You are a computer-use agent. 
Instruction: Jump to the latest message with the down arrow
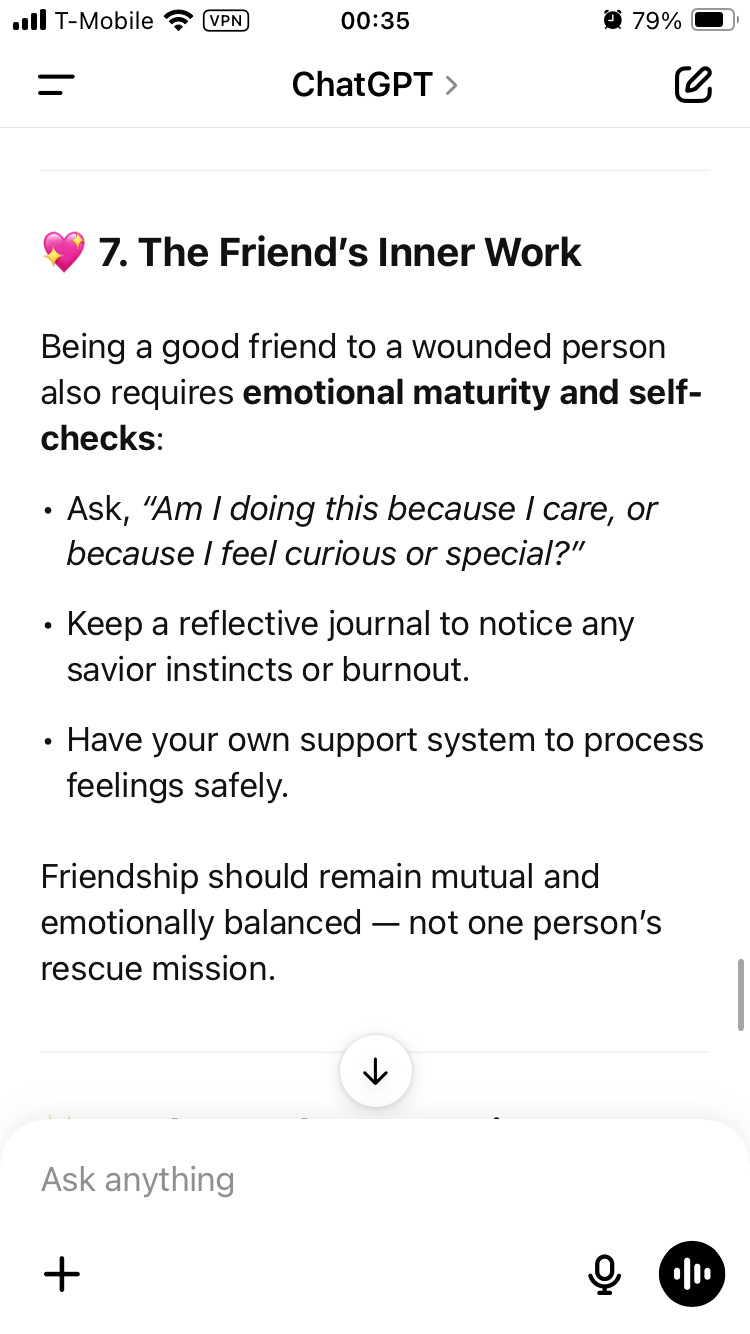pyautogui.click(x=375, y=1072)
